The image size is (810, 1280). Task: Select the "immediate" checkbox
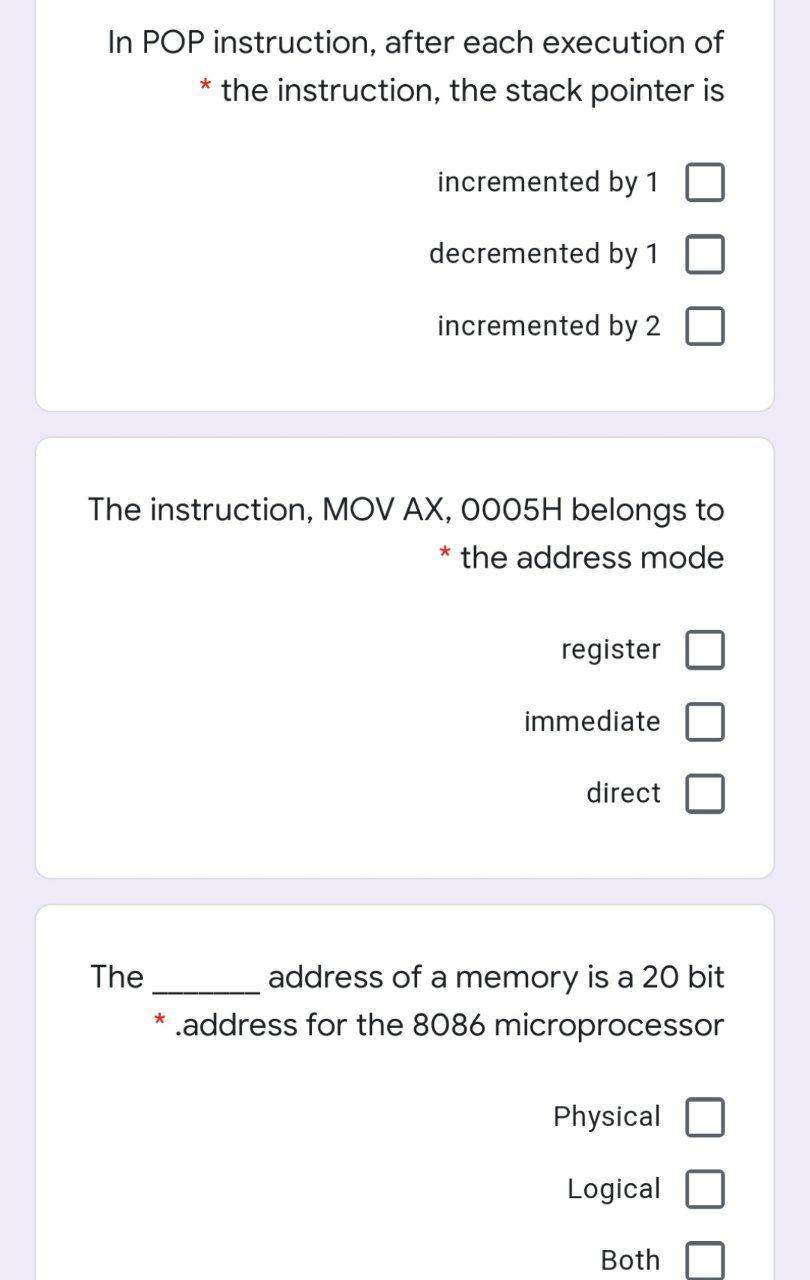click(x=704, y=721)
